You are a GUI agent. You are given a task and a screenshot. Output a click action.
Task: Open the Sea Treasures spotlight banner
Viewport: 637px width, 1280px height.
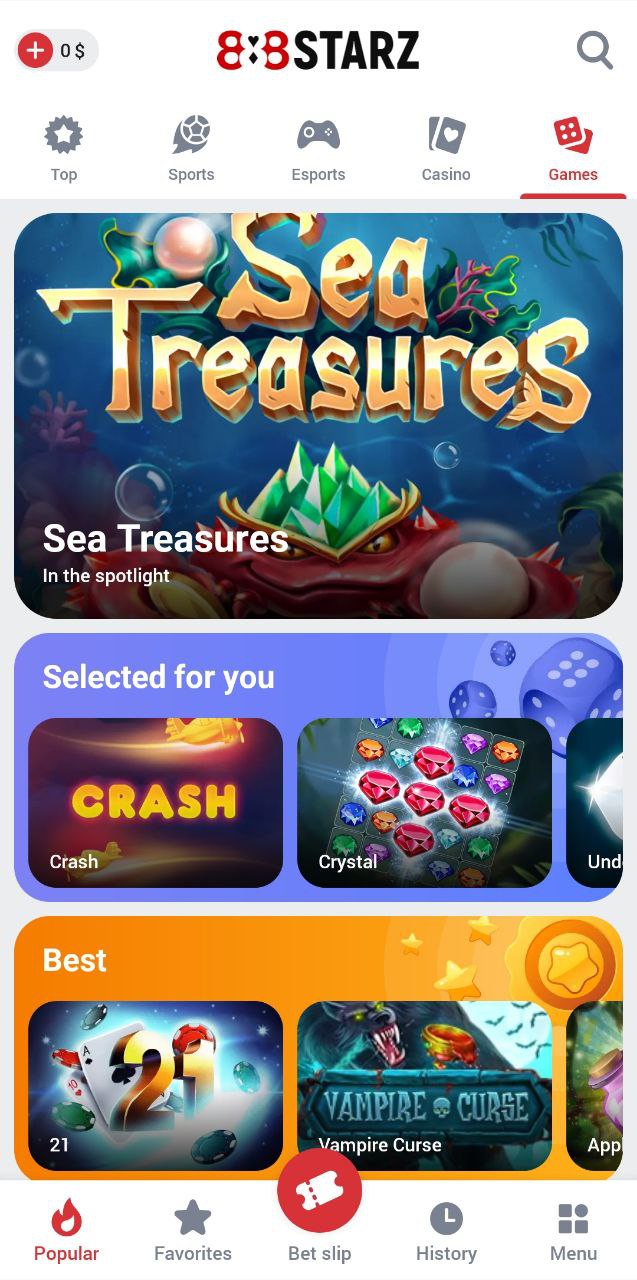[318, 415]
